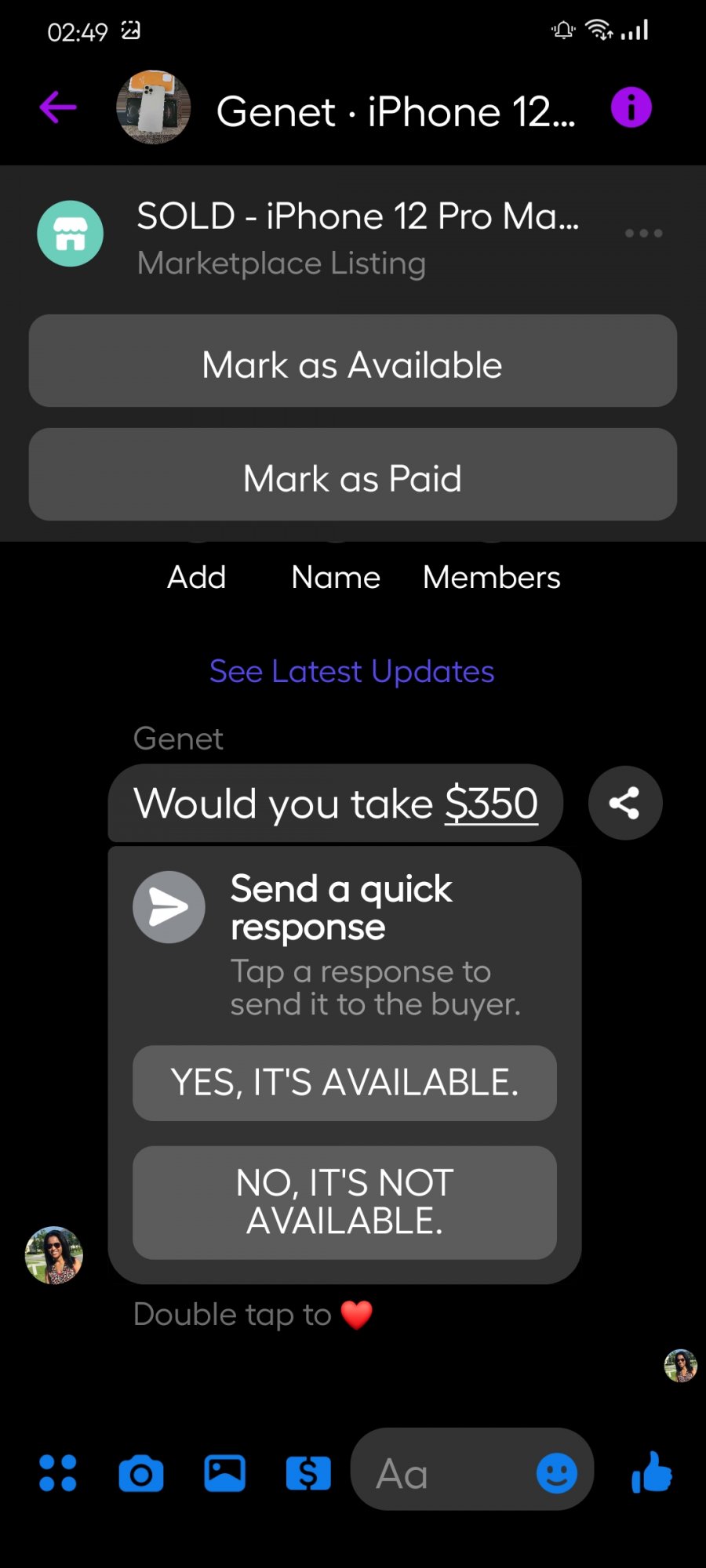The width and height of the screenshot is (706, 1568).
Task: Tap See Latest Updates link
Action: point(352,671)
